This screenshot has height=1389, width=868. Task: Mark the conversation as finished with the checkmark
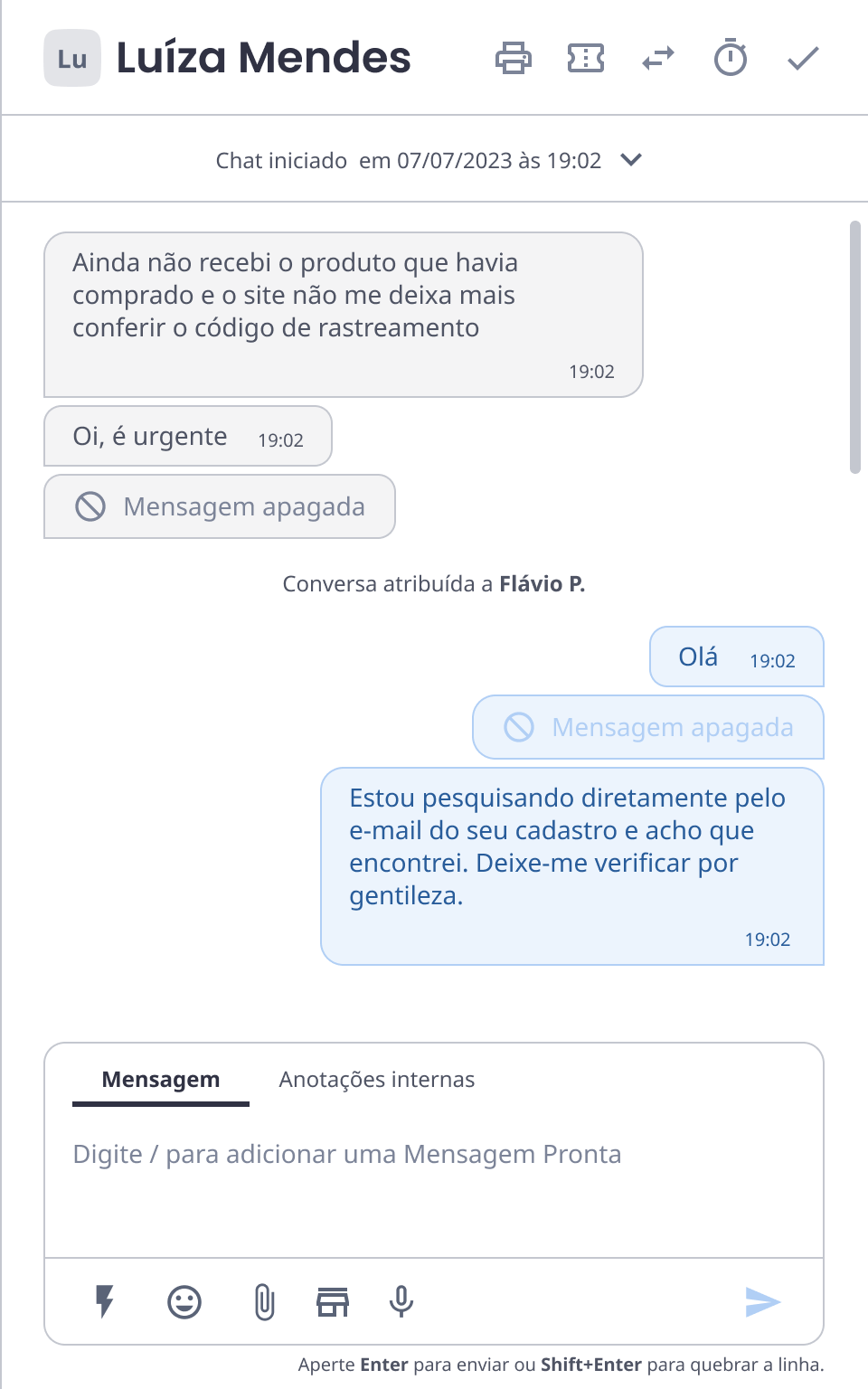(x=803, y=59)
